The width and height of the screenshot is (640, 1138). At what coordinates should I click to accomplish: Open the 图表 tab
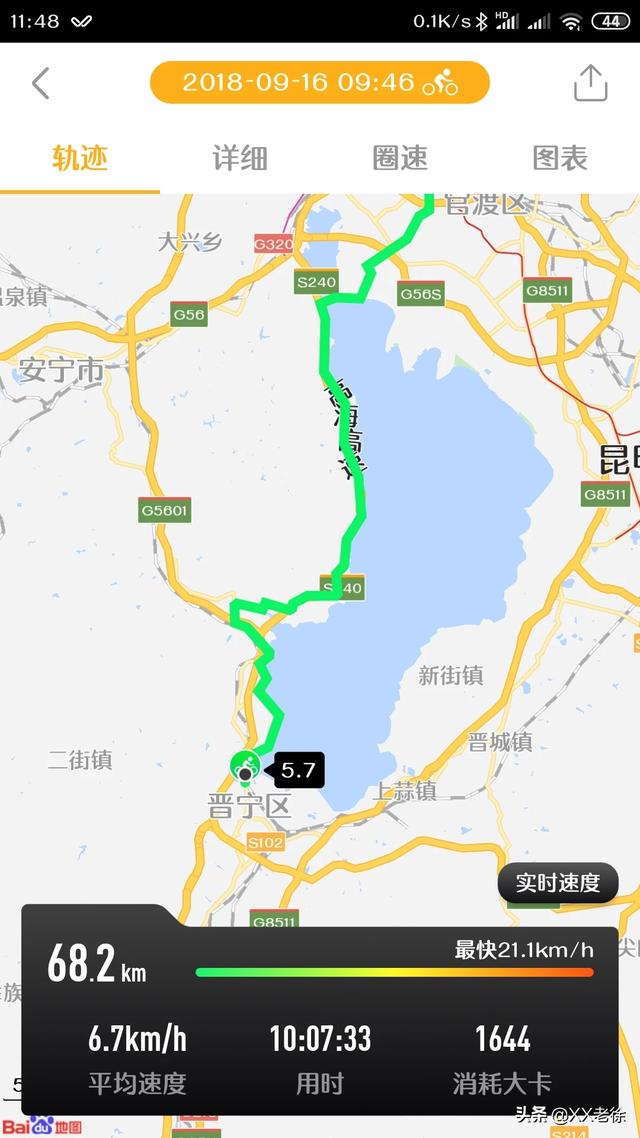pyautogui.click(x=560, y=158)
